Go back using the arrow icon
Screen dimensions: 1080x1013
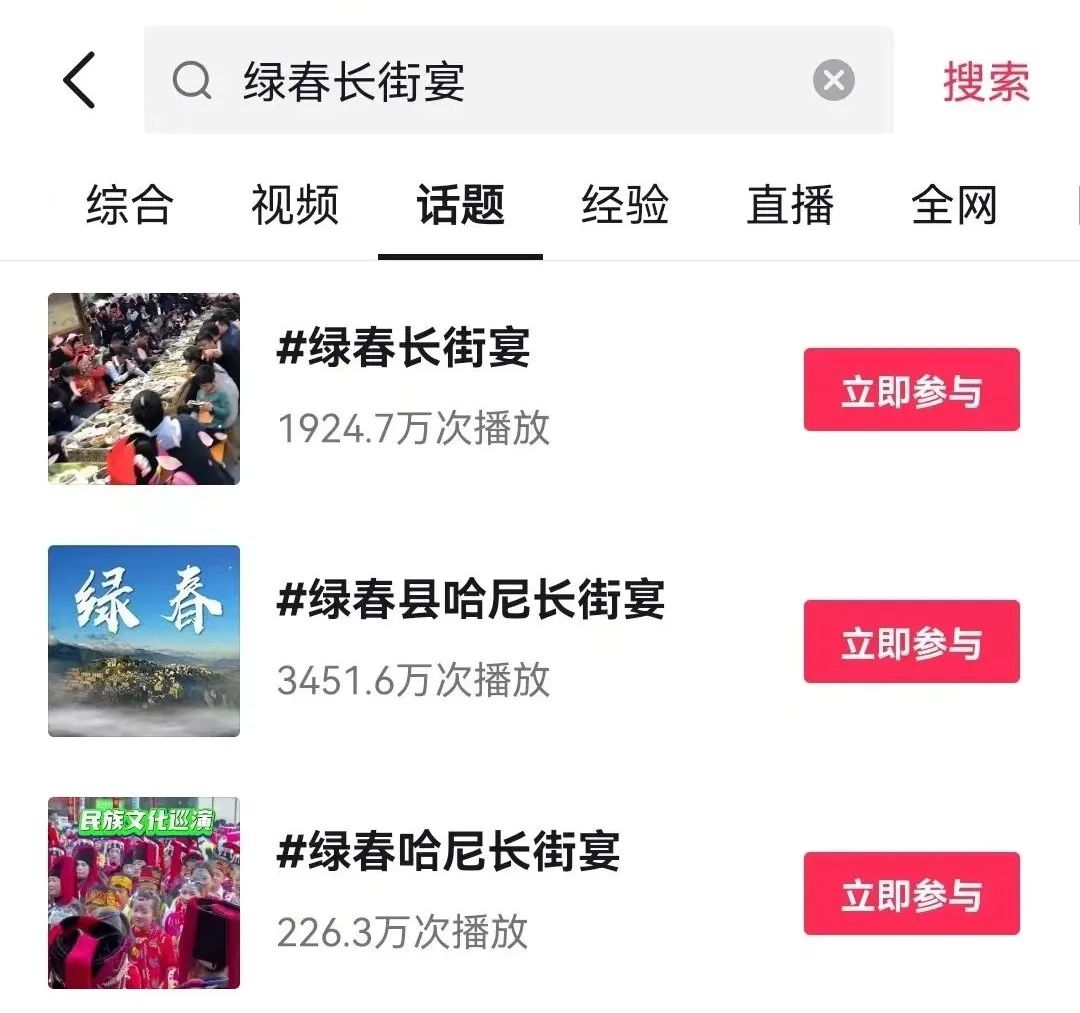(80, 81)
